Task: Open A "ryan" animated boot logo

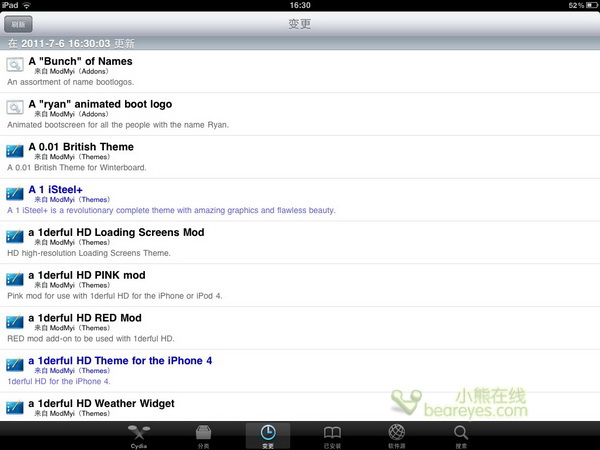Action: tap(300, 114)
